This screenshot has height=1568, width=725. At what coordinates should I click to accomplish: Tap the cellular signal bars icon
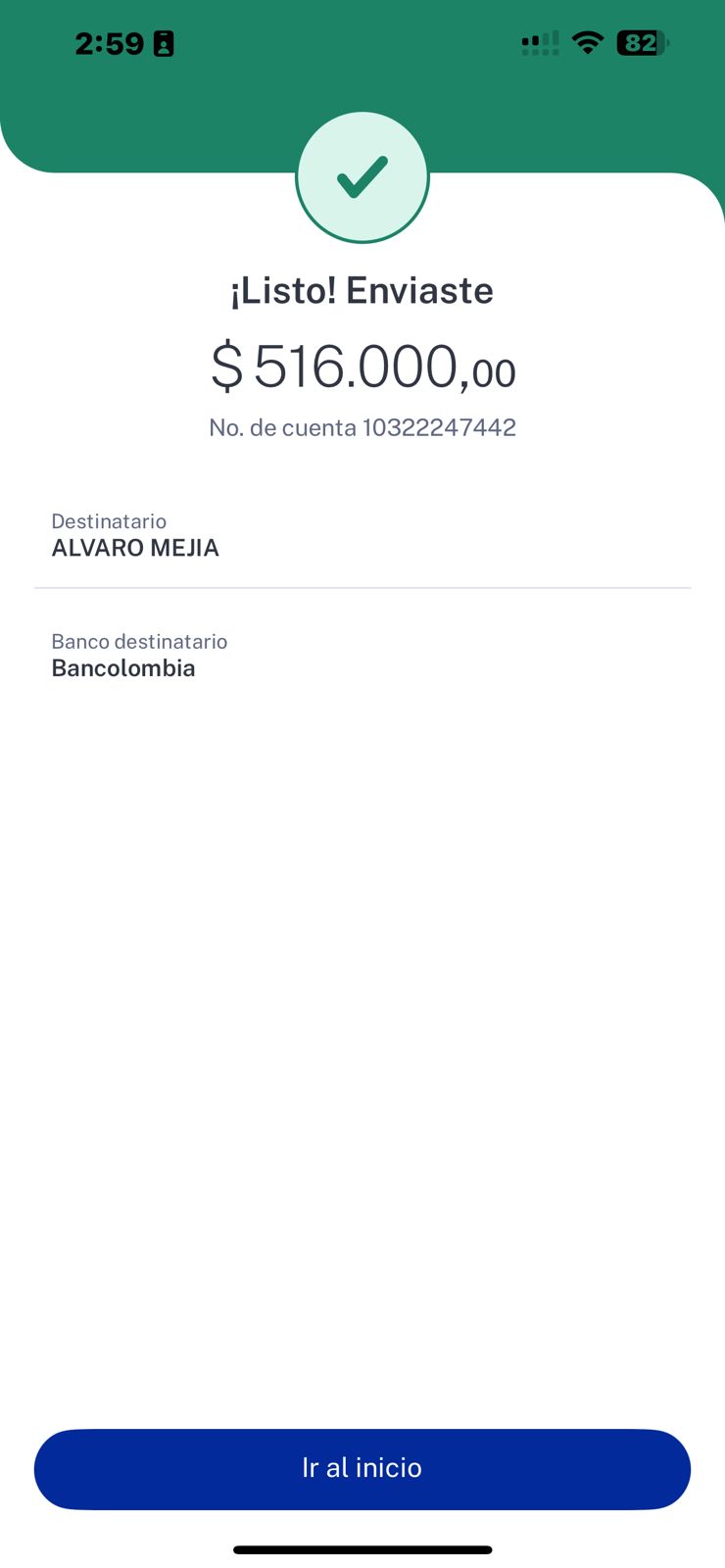pos(538,43)
